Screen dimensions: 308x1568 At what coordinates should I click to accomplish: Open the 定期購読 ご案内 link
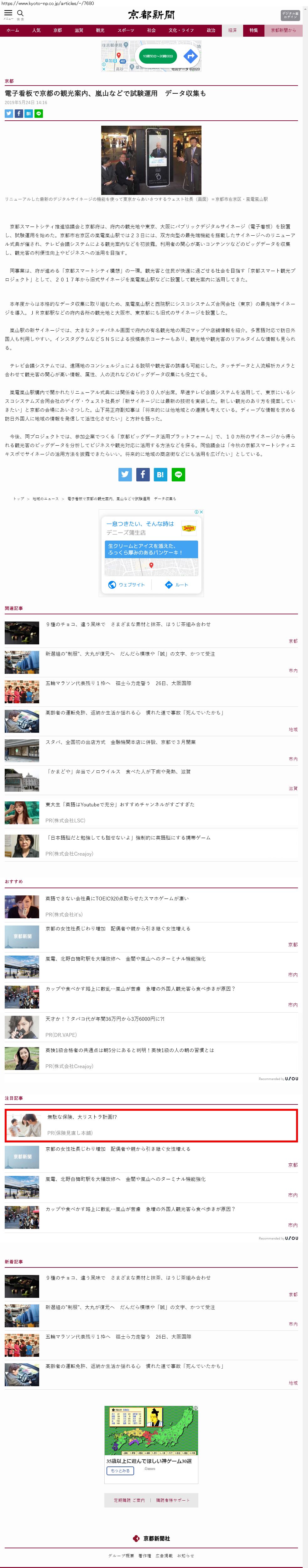pyautogui.click(x=129, y=1500)
